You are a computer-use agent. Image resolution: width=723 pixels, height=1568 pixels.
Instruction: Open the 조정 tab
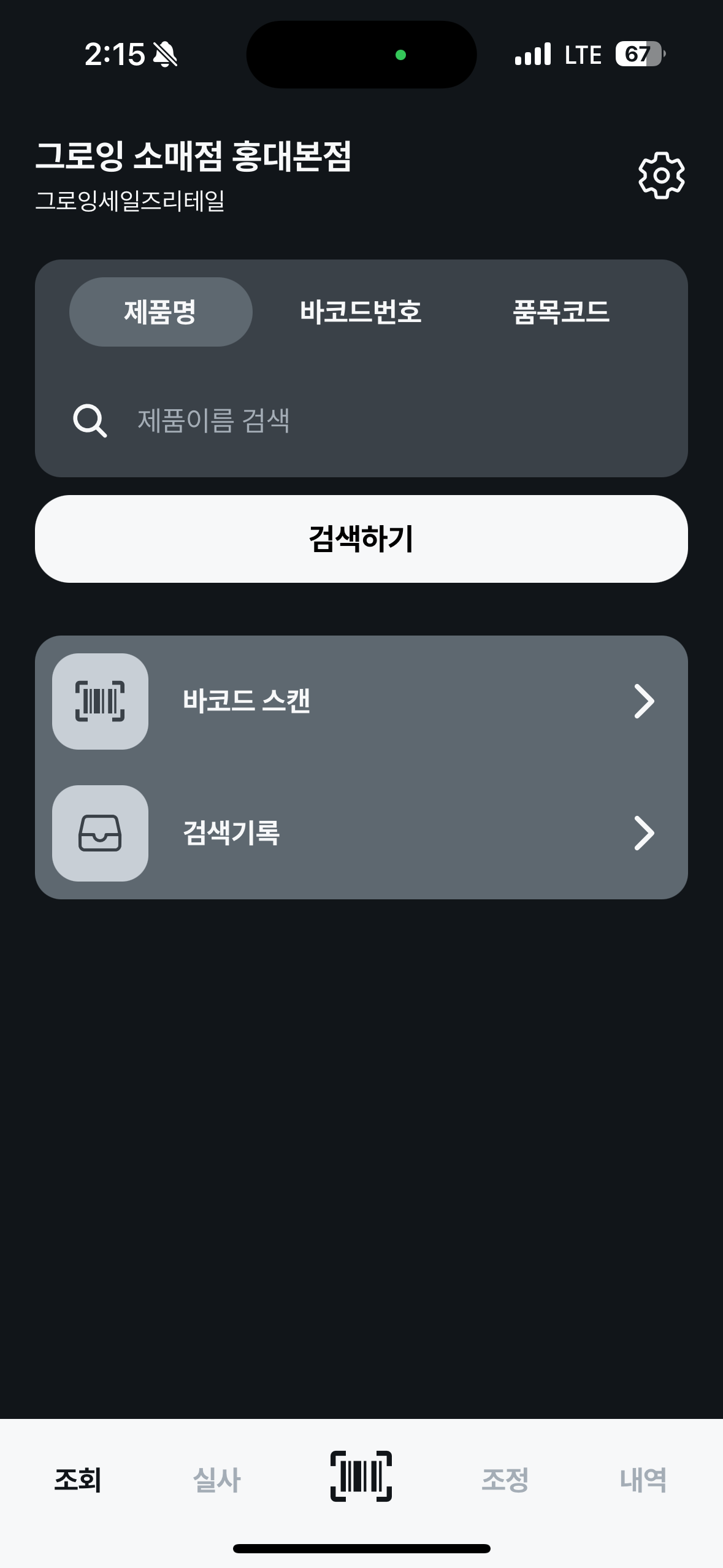[x=505, y=1480]
